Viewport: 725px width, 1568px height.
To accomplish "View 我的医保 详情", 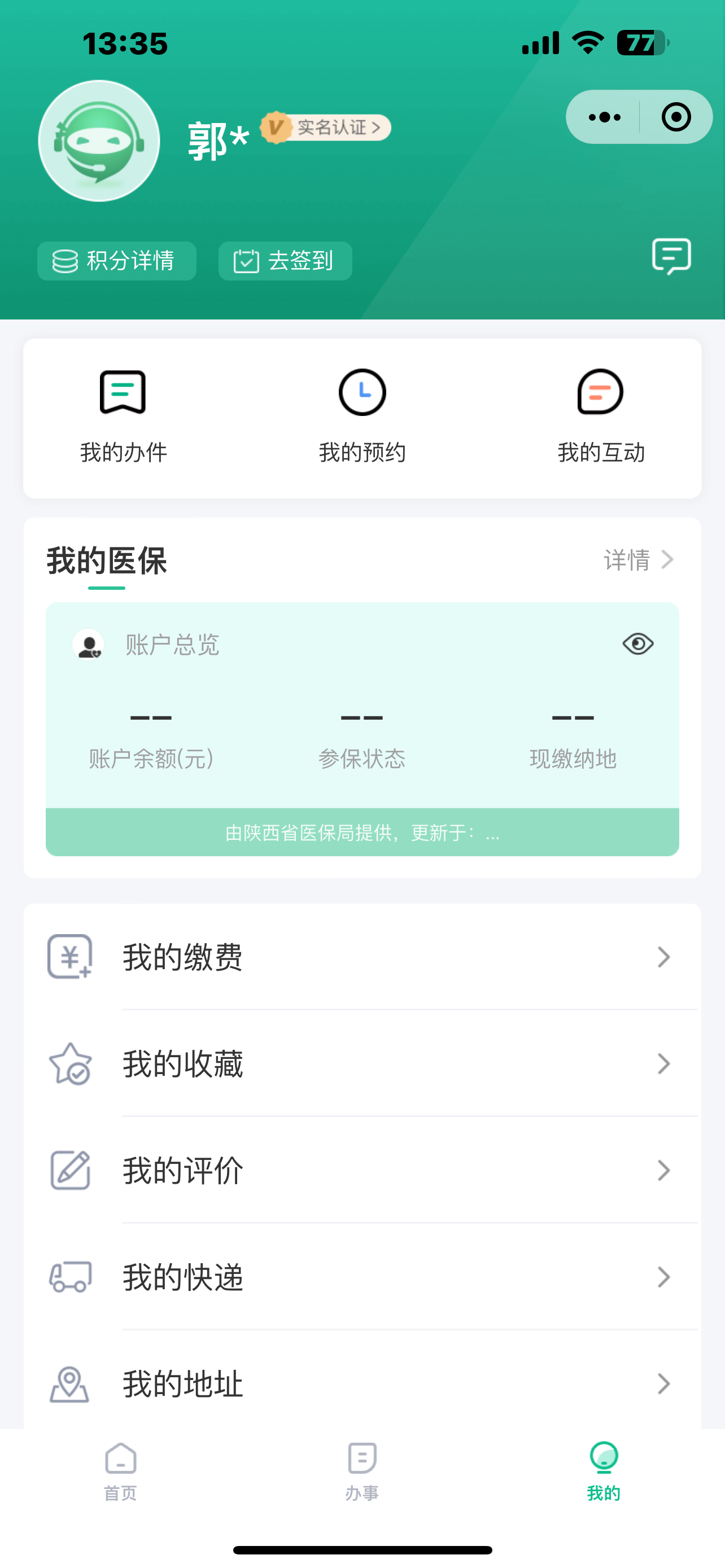I will (x=638, y=560).
